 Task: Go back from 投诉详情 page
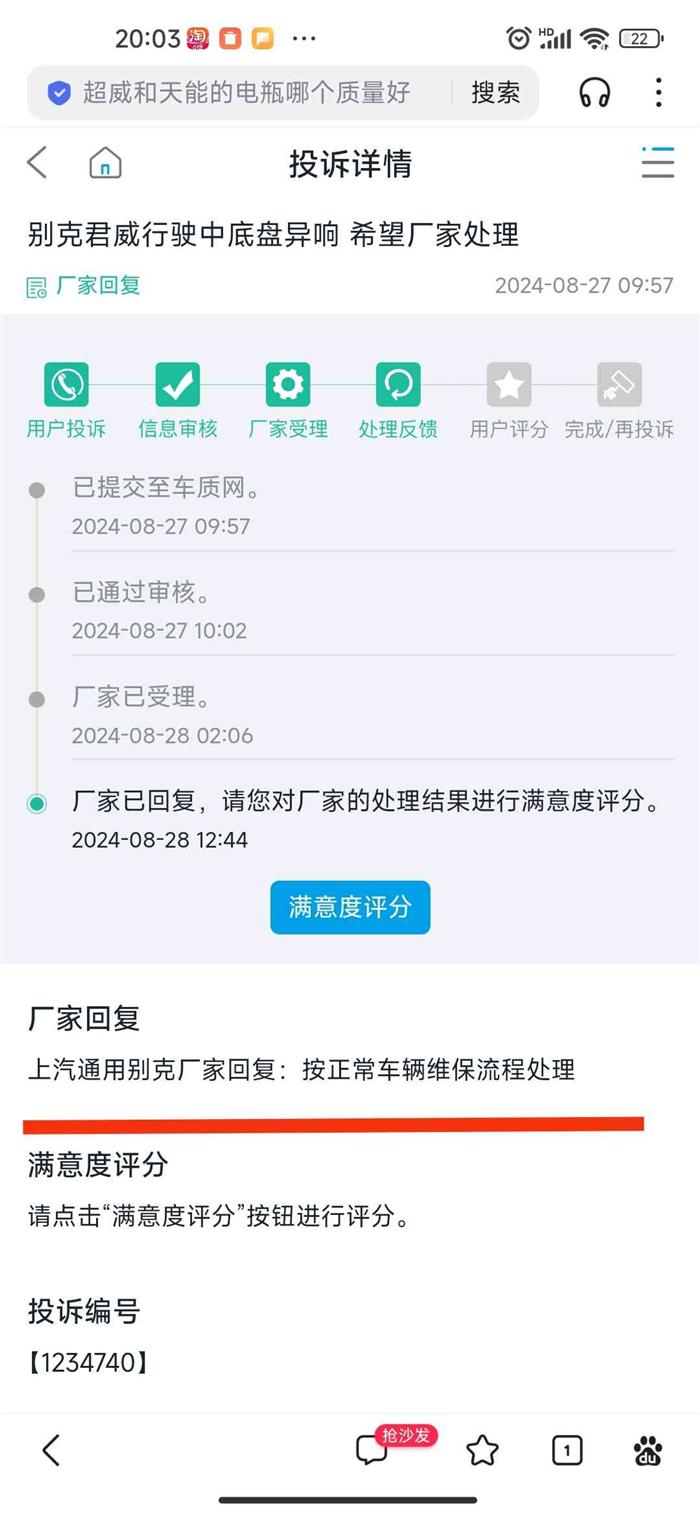38,162
